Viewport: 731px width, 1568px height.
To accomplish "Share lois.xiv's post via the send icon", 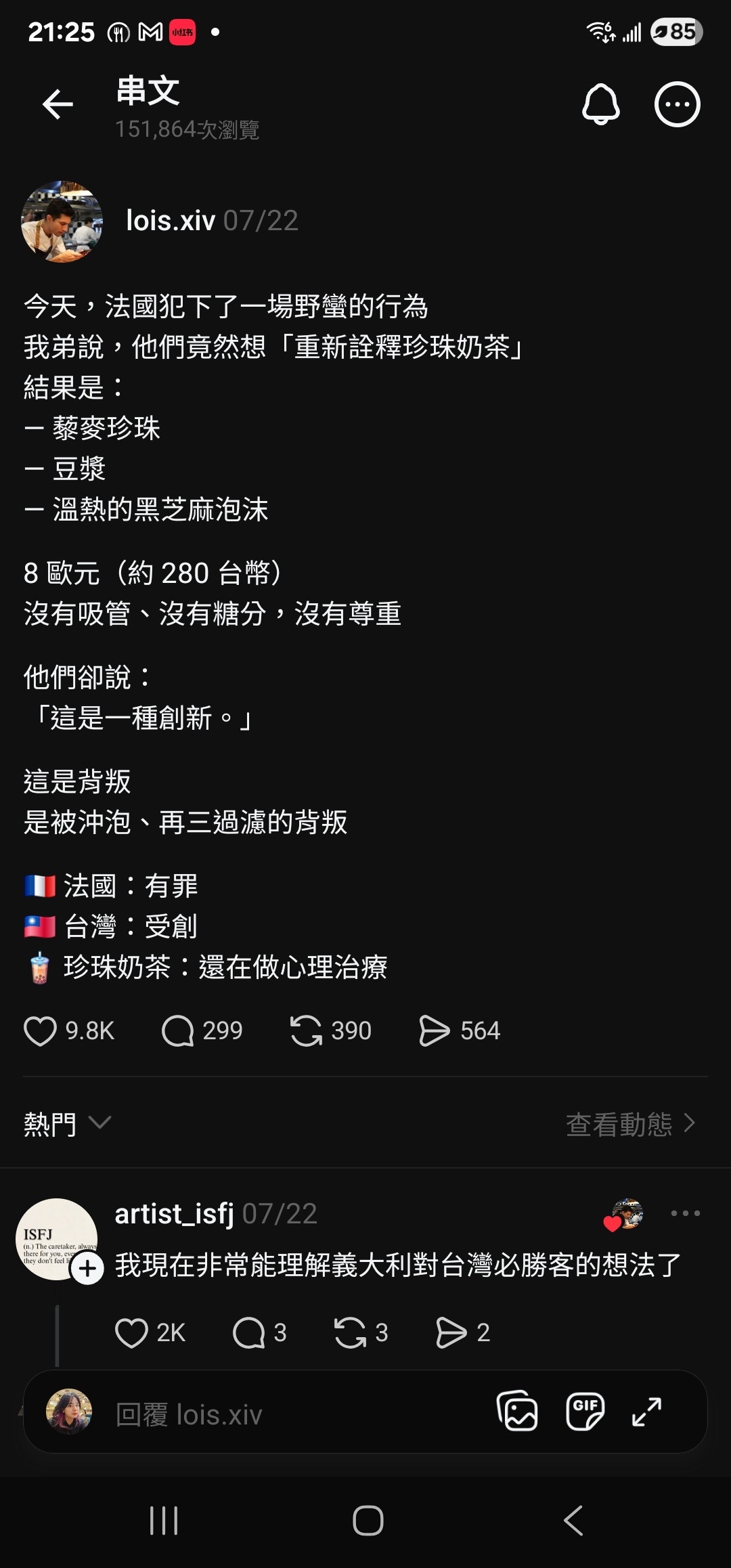I will (x=434, y=1031).
